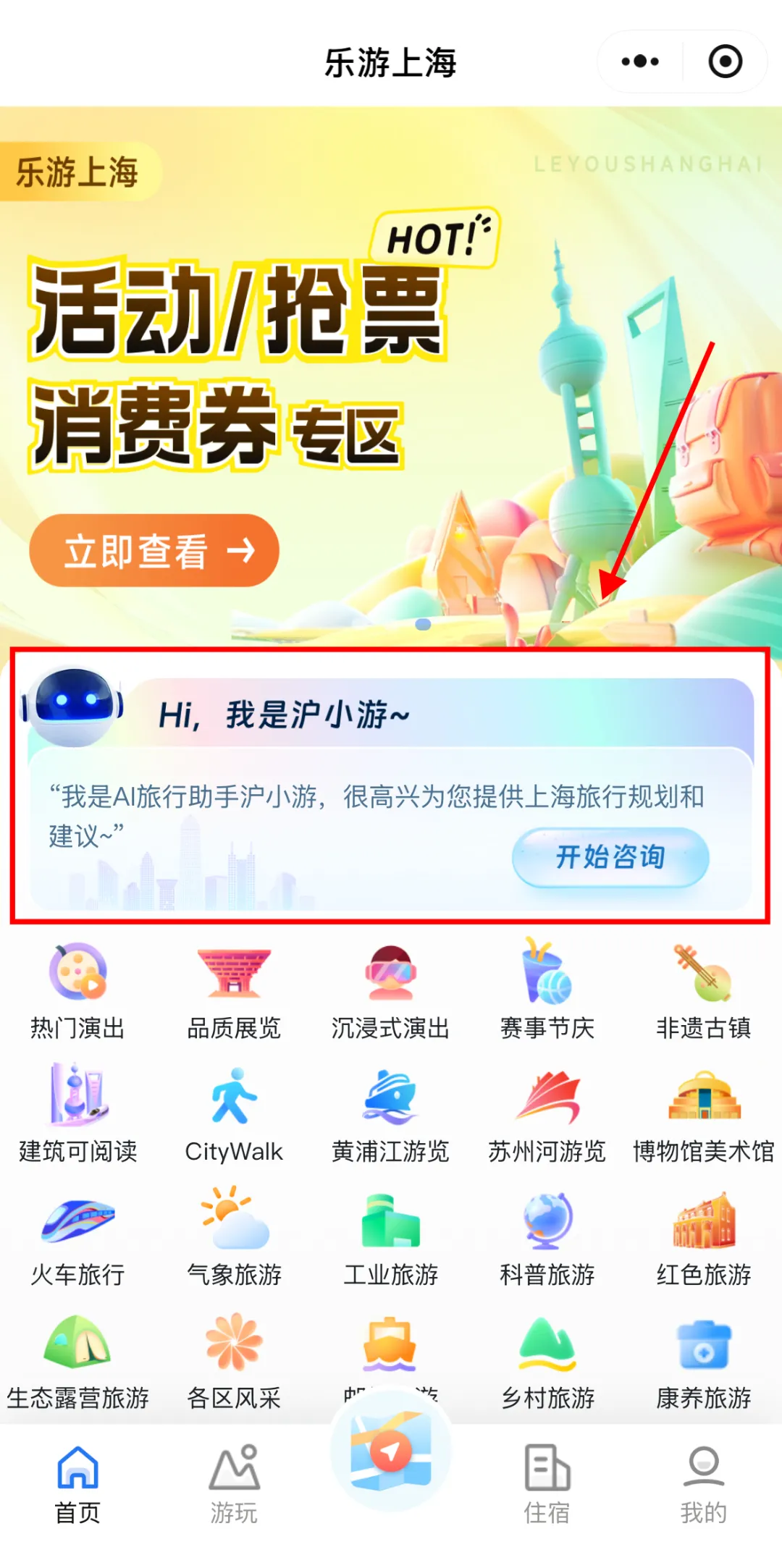
Task: Start AI consultation with 开始咨询
Action: (x=610, y=857)
